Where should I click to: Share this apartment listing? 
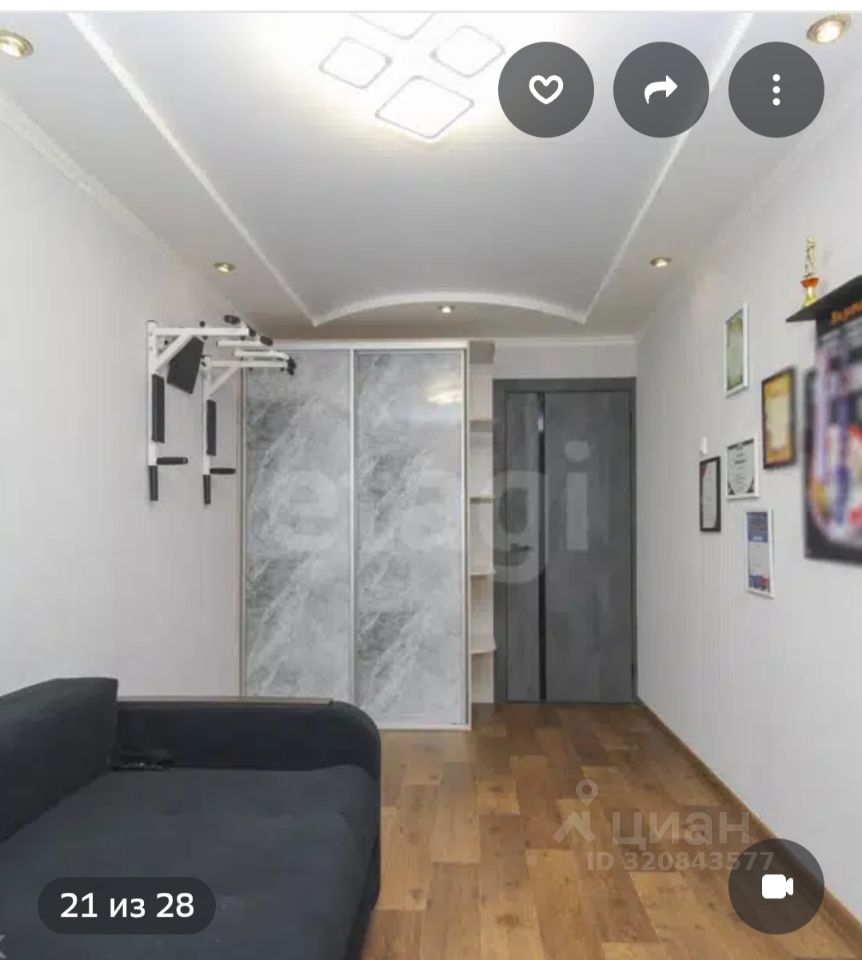click(661, 90)
